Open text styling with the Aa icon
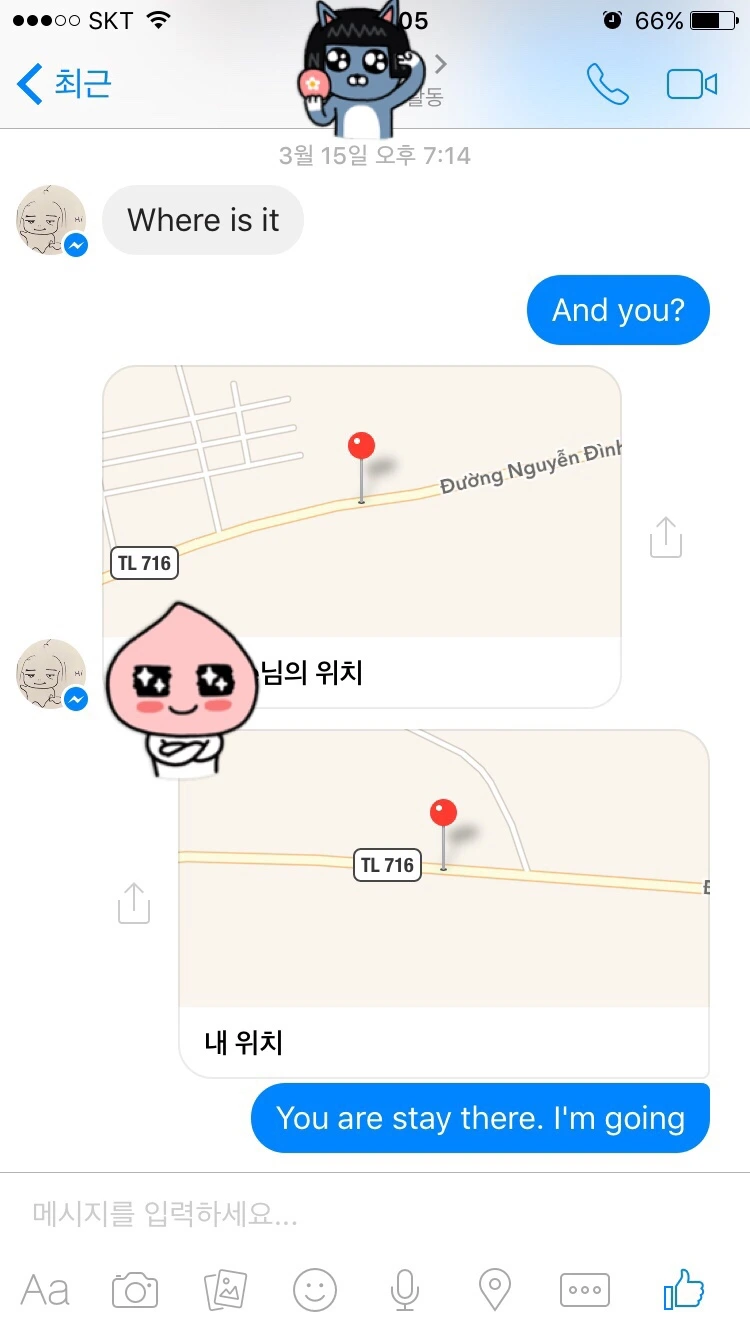The image size is (750, 1334). coord(44,1289)
